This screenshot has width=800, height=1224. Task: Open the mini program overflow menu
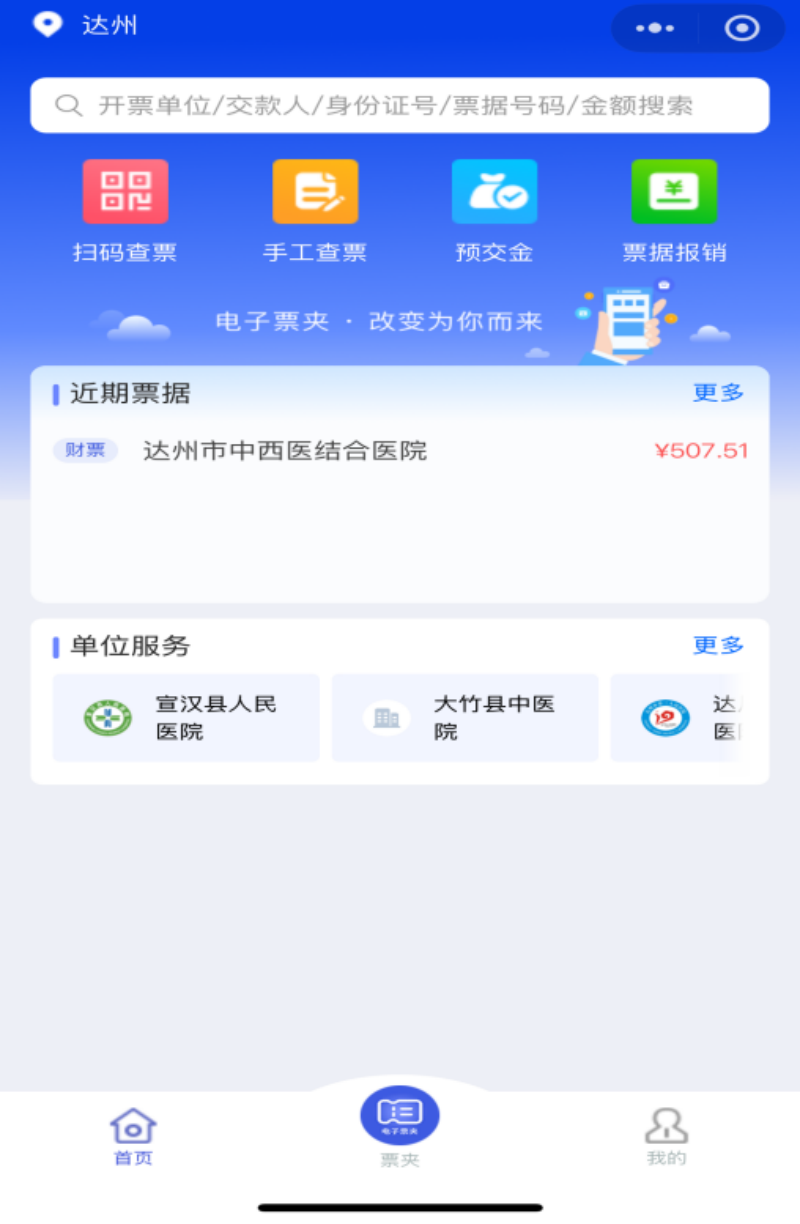click(x=655, y=28)
